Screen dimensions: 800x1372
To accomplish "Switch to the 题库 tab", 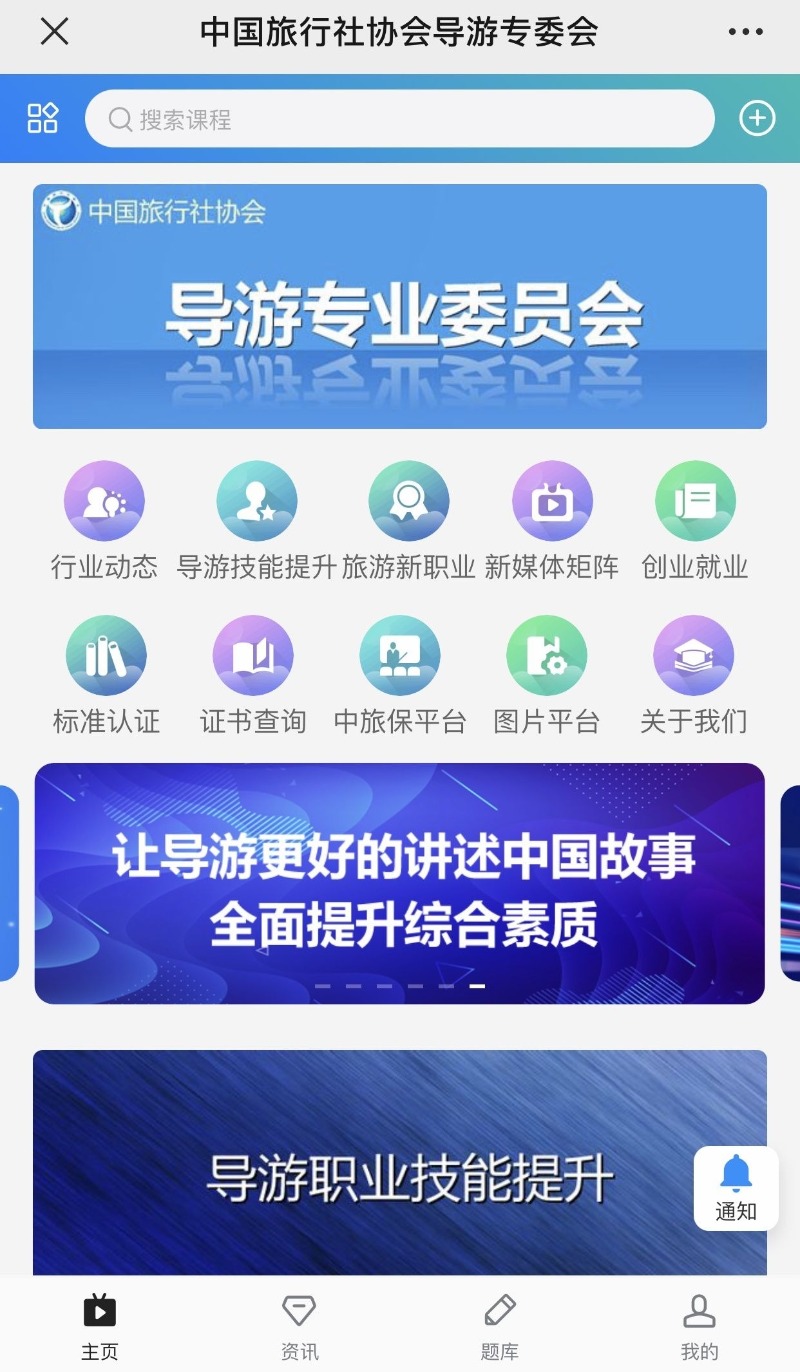I will pos(499,1327).
